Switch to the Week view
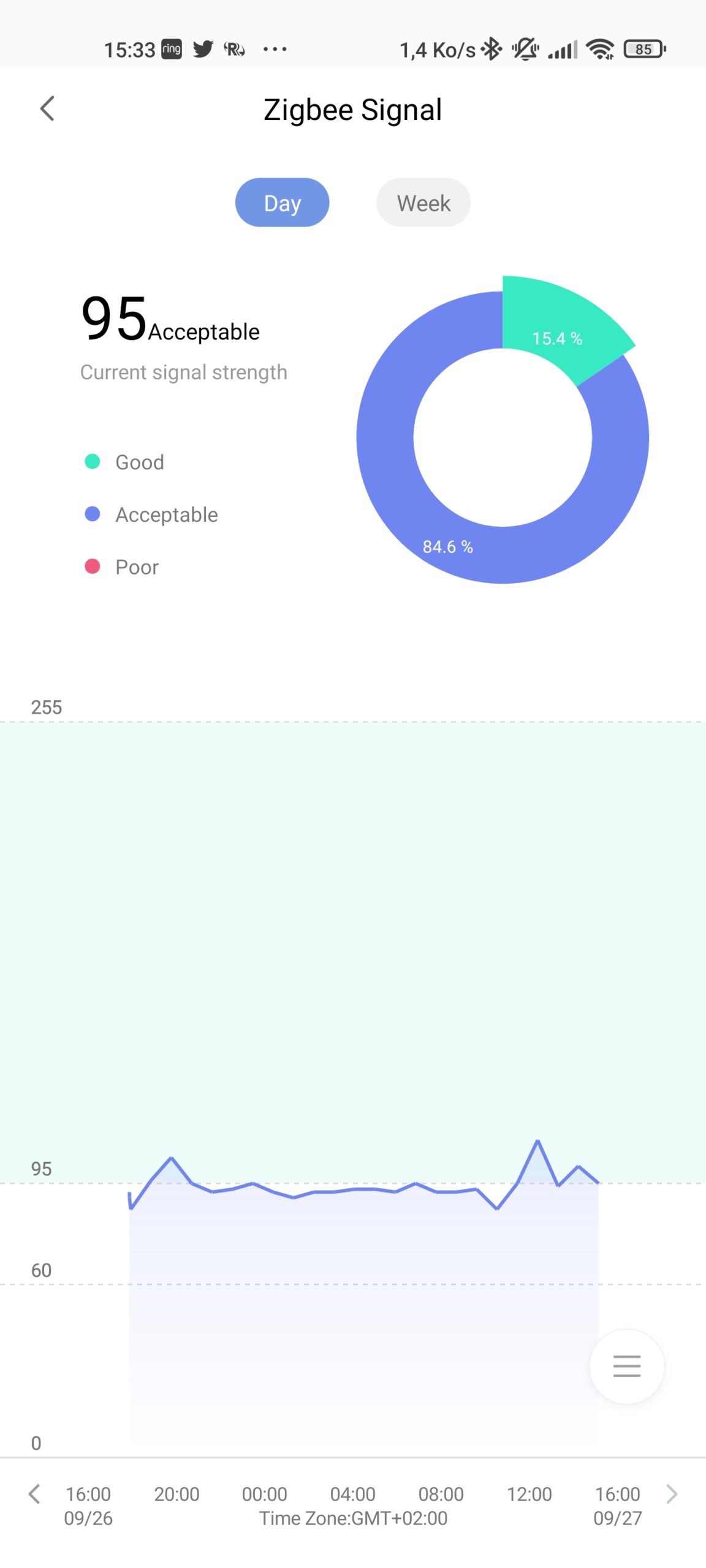The image size is (706, 1568). click(x=423, y=203)
